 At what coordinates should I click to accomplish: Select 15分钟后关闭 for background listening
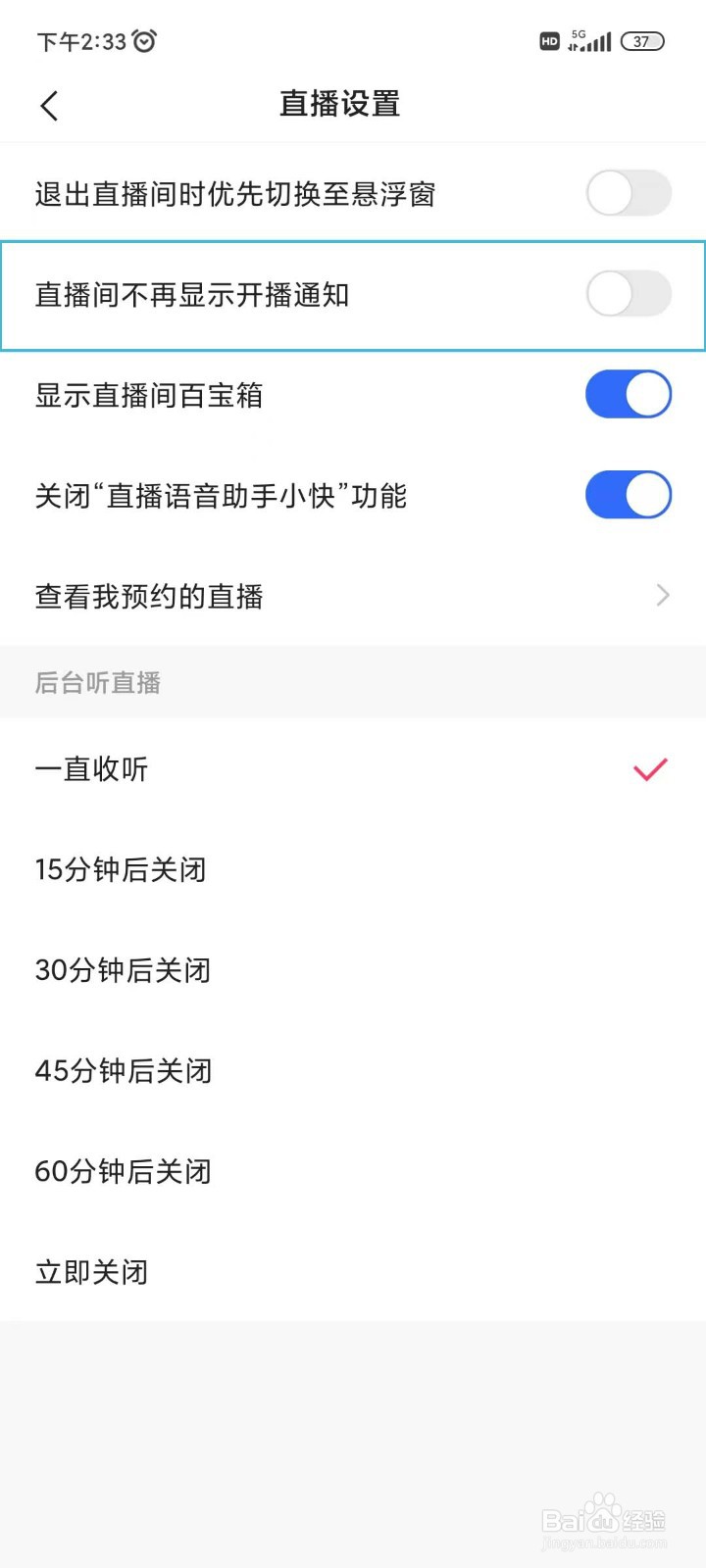(120, 870)
